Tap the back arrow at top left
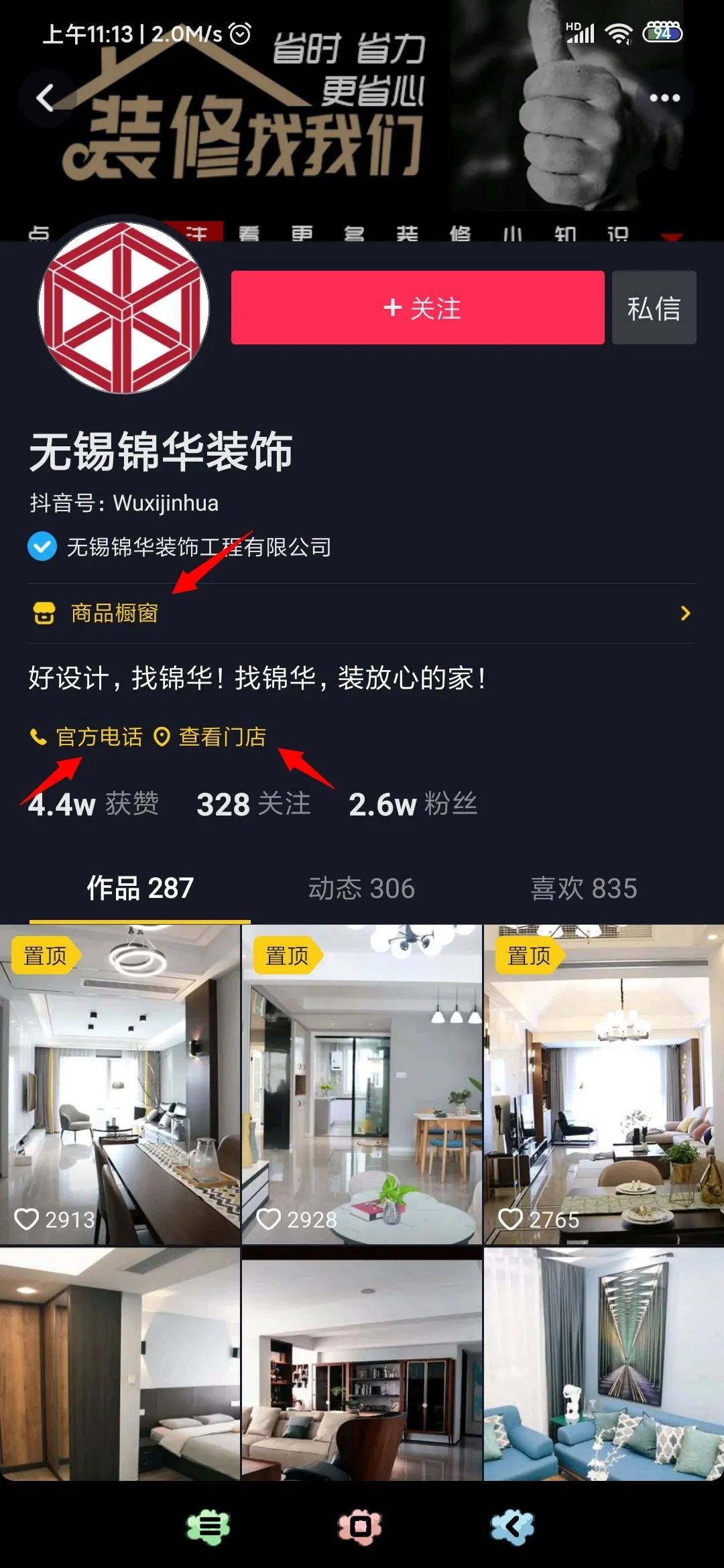The width and height of the screenshot is (724, 1568). 45,97
